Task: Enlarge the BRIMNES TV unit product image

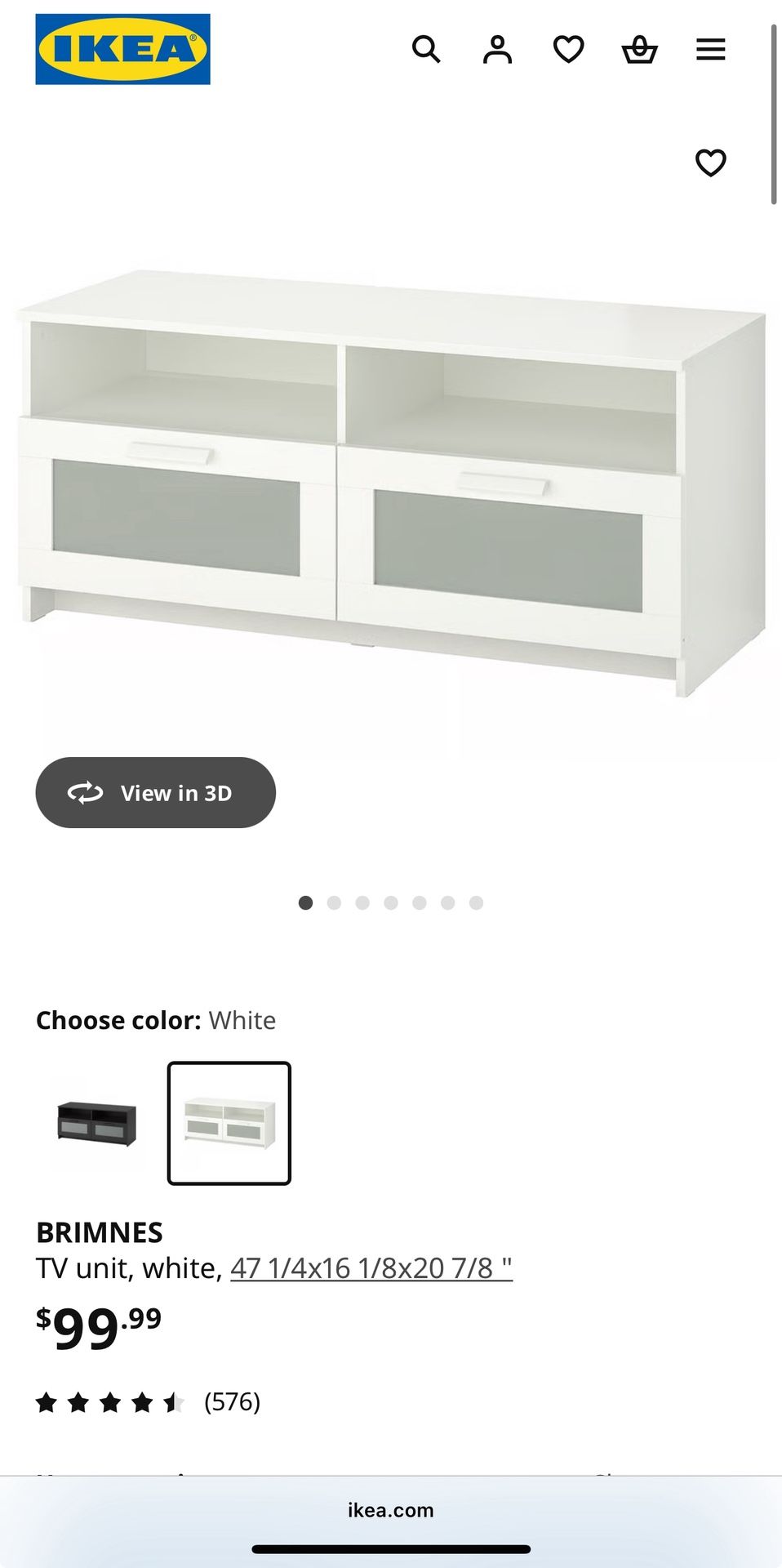Action: (390, 482)
